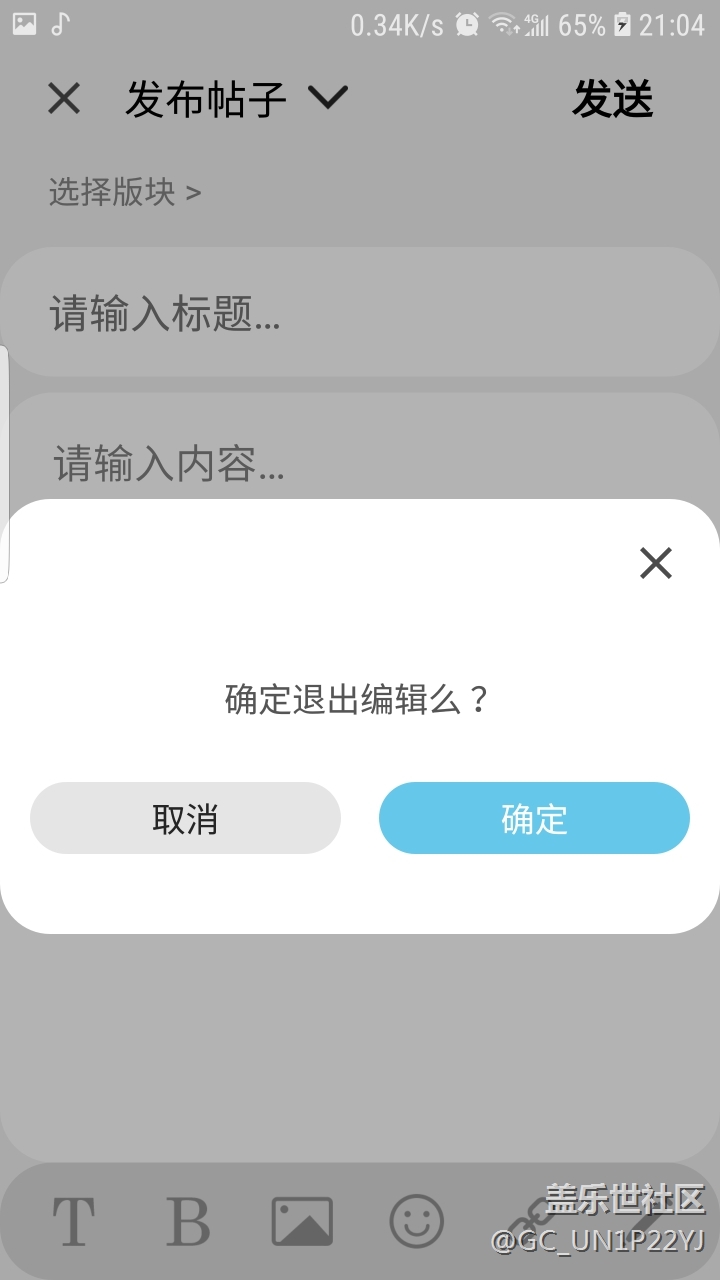Toggle bold formatting with the B icon
This screenshot has width=720, height=1280.
pos(188,1221)
